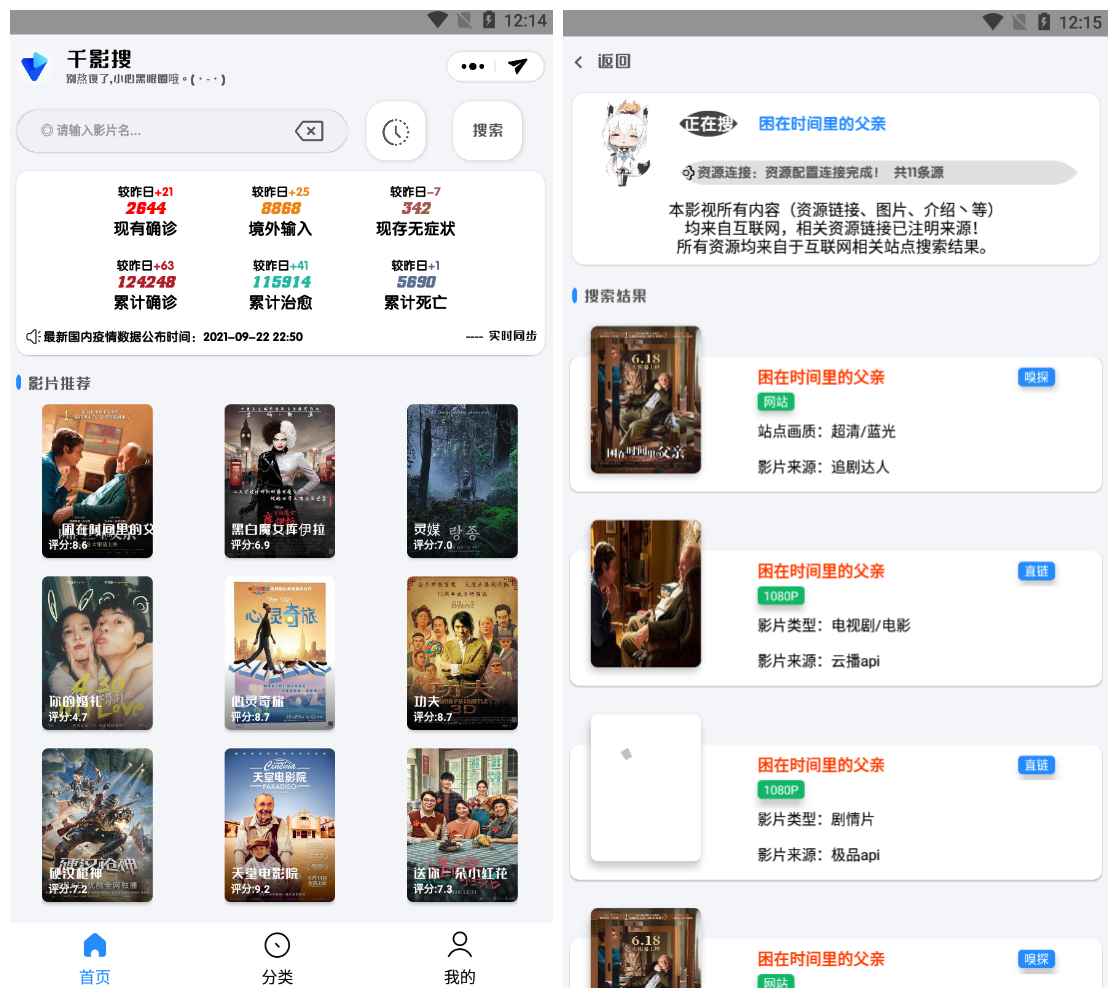Tap the 搜索 button
The width and height of the screenshot is (1118, 998).
[x=487, y=131]
